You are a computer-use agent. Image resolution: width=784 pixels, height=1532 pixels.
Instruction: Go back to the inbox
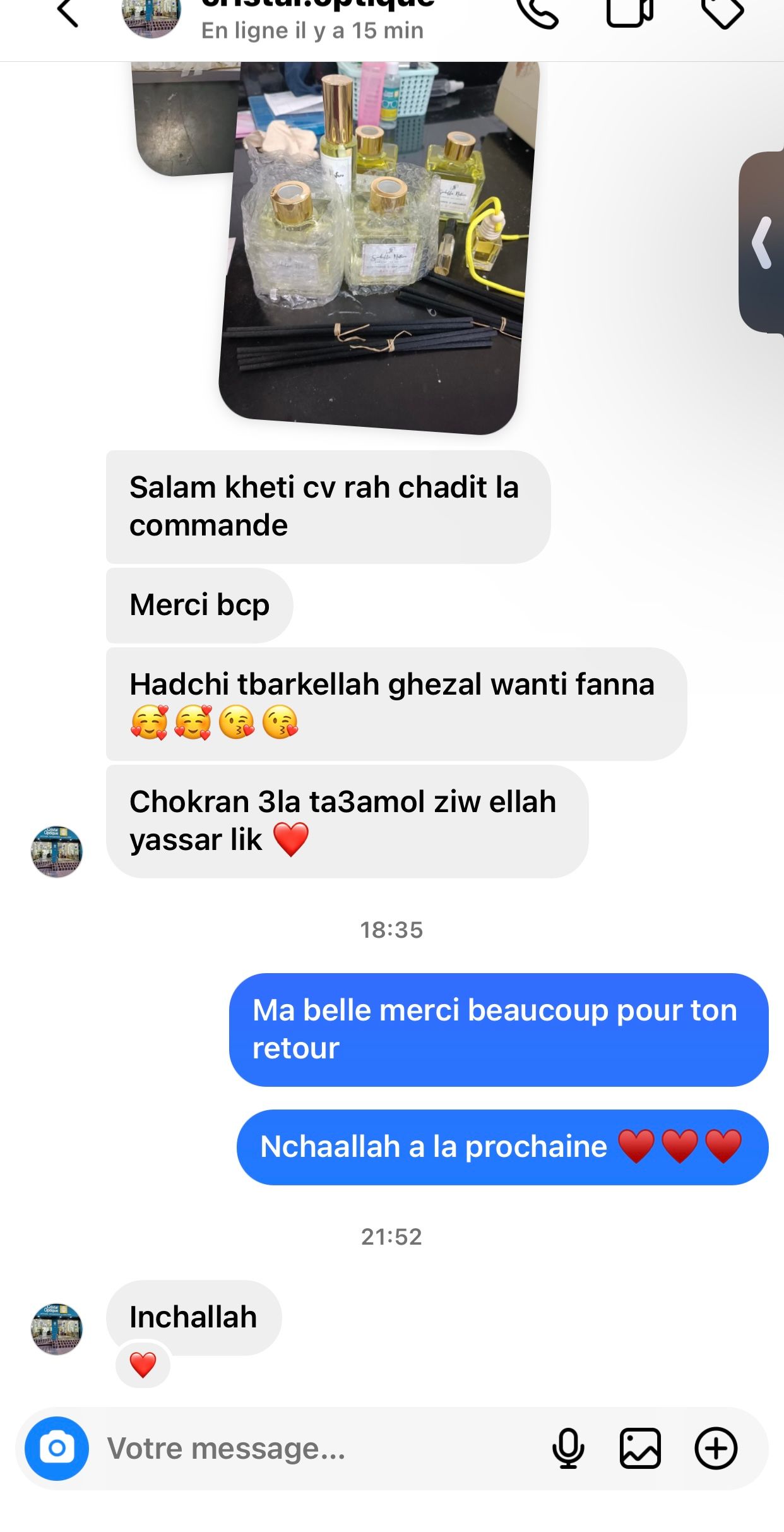(68, 13)
